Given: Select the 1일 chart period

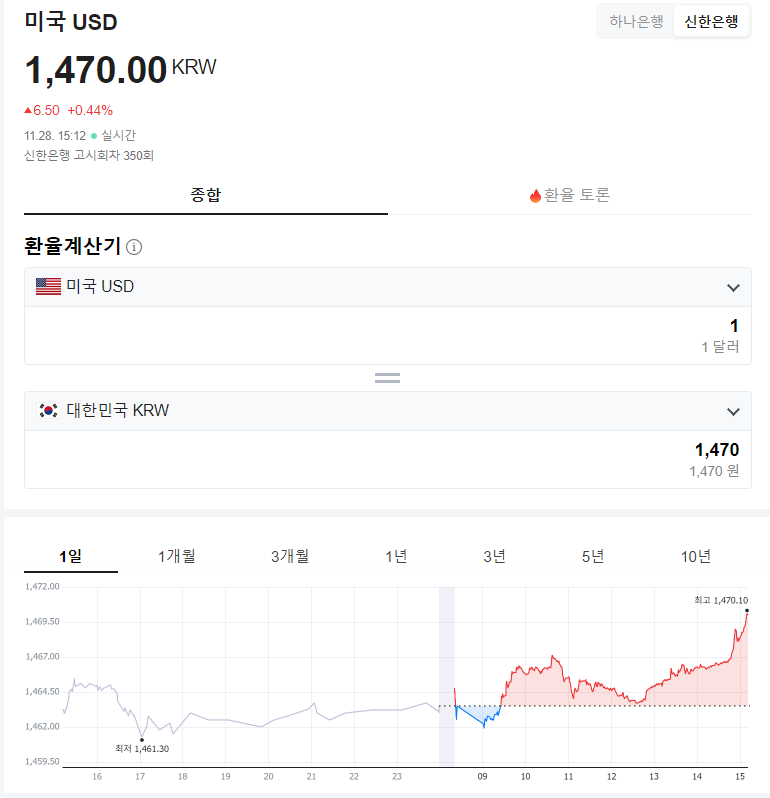Looking at the screenshot, I should coord(70,556).
